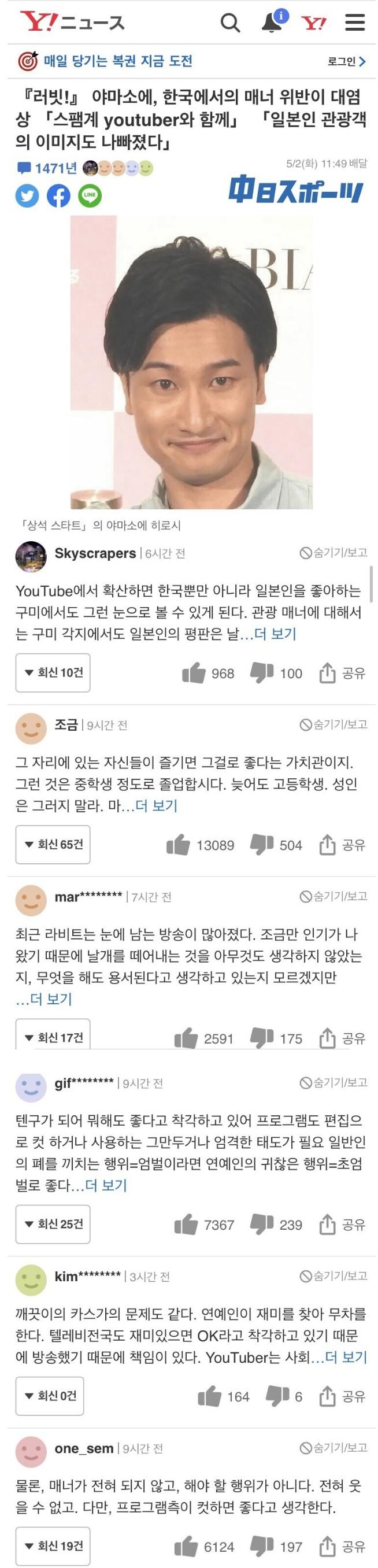Open the 1471 comments link
The width and height of the screenshot is (378, 1568).
tap(47, 168)
